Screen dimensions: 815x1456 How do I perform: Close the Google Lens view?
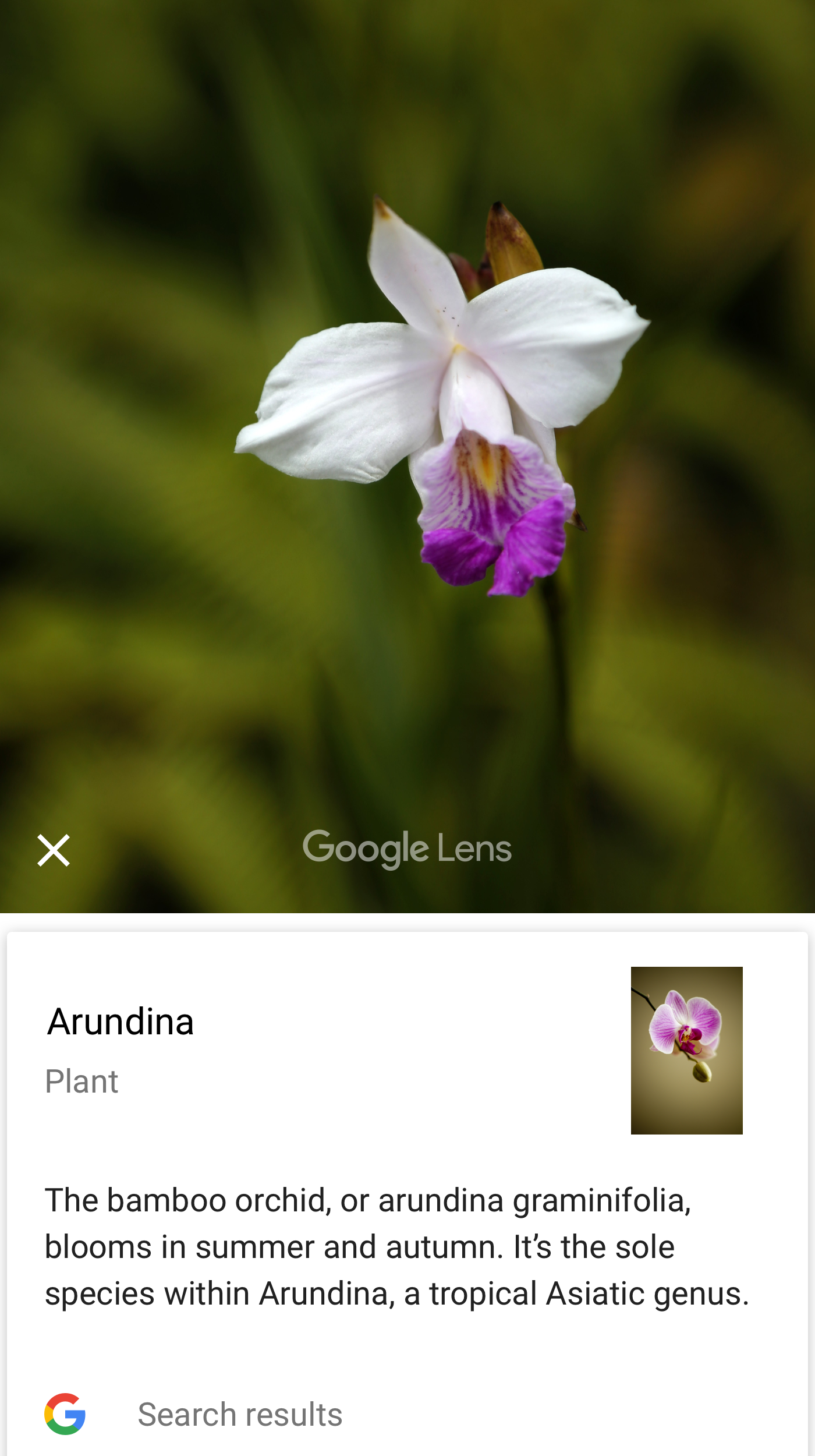click(54, 850)
